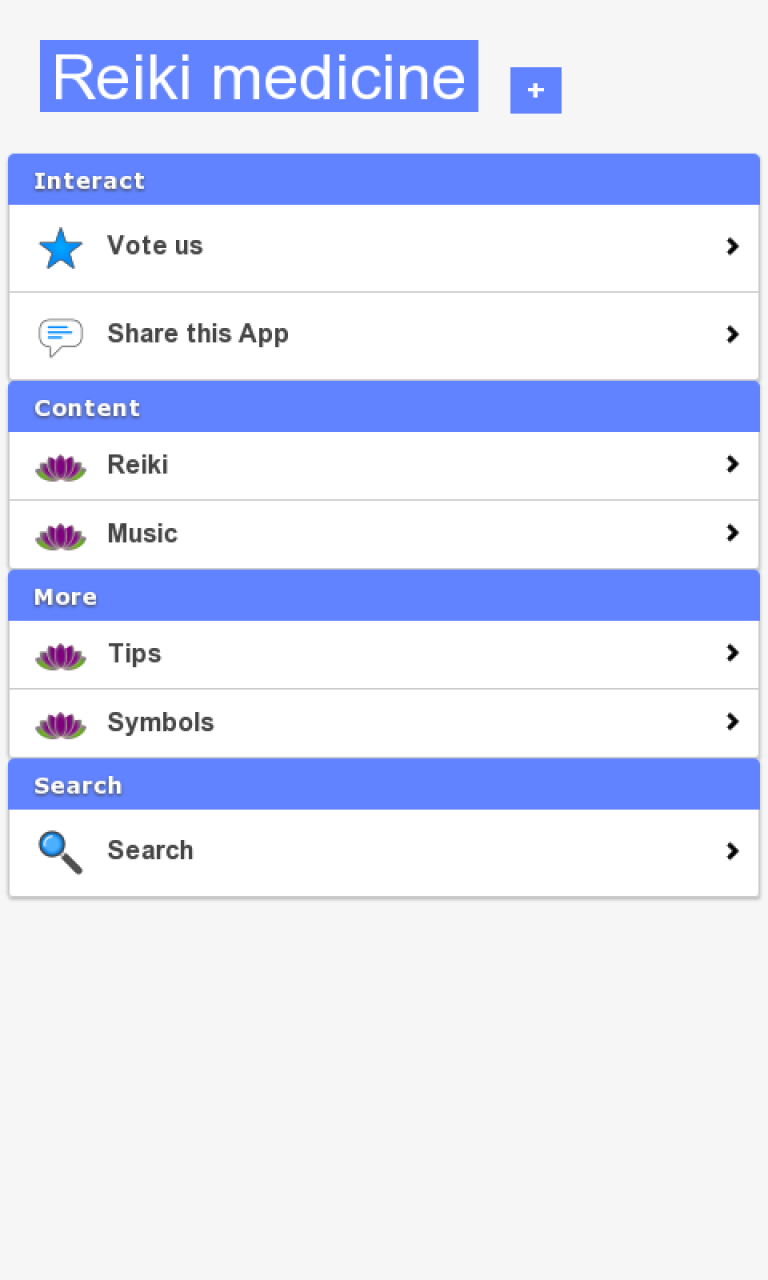
Task: View the Symbols section
Action: click(384, 723)
